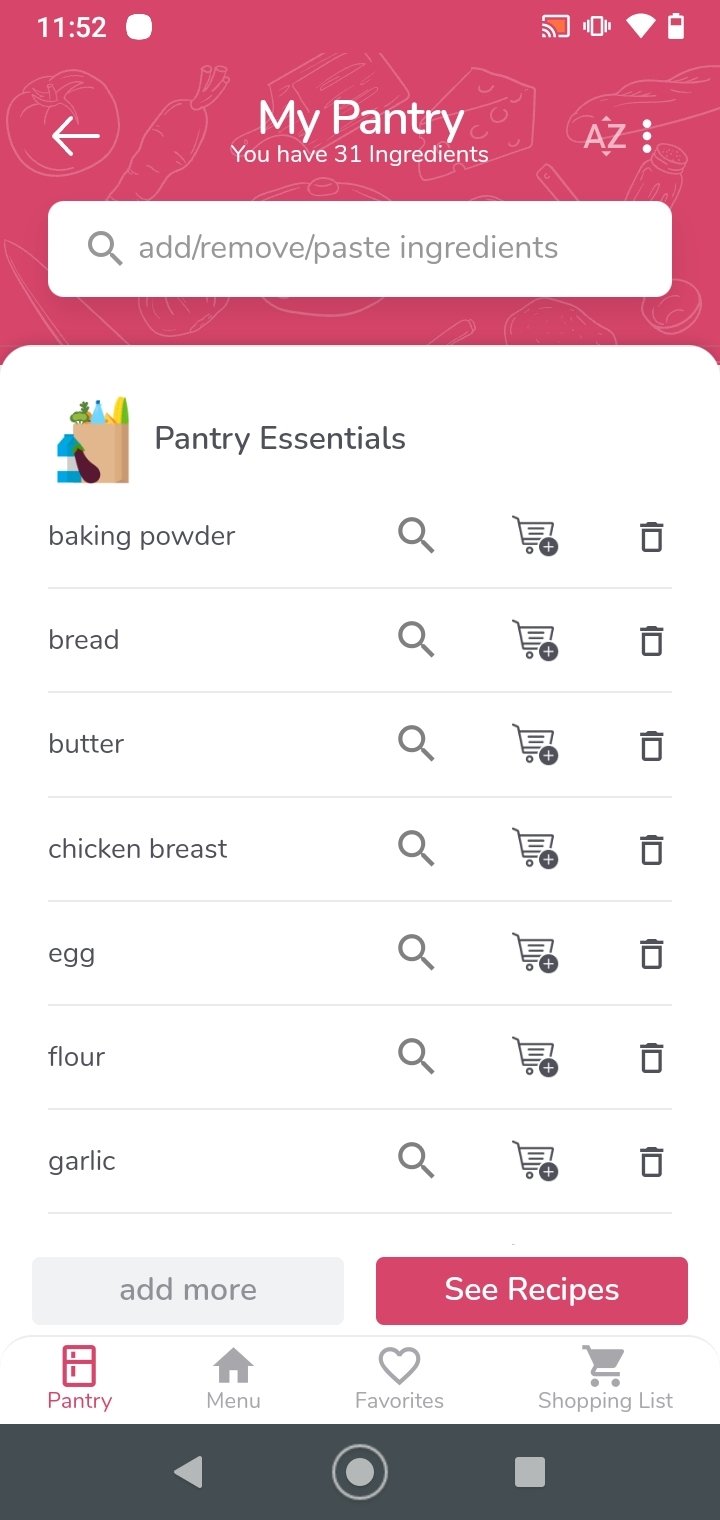Screen dimensions: 720x1520
Task: Go back using the header arrow
Action: tap(76, 136)
